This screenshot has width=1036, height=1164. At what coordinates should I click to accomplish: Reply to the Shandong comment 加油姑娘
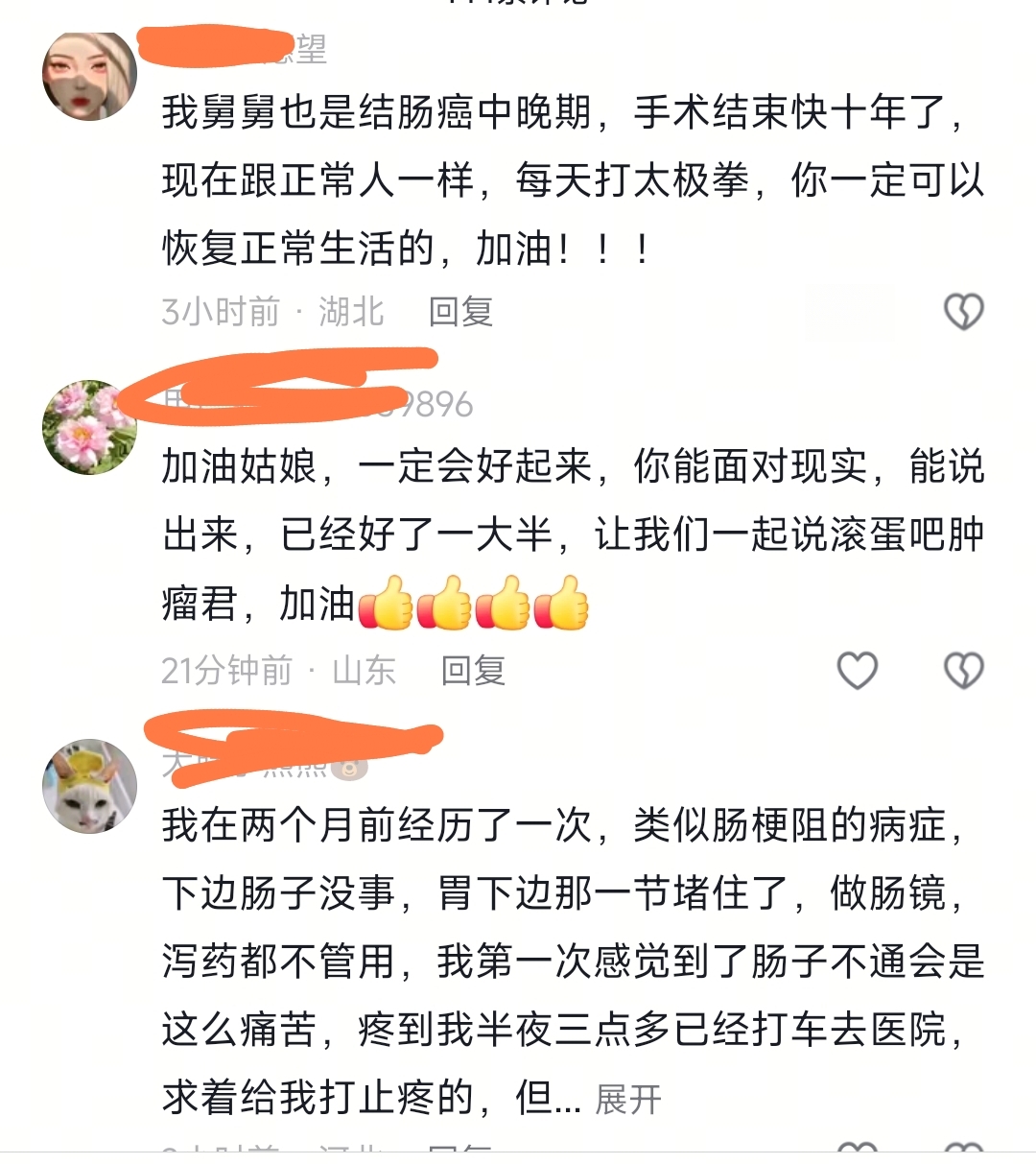(473, 670)
